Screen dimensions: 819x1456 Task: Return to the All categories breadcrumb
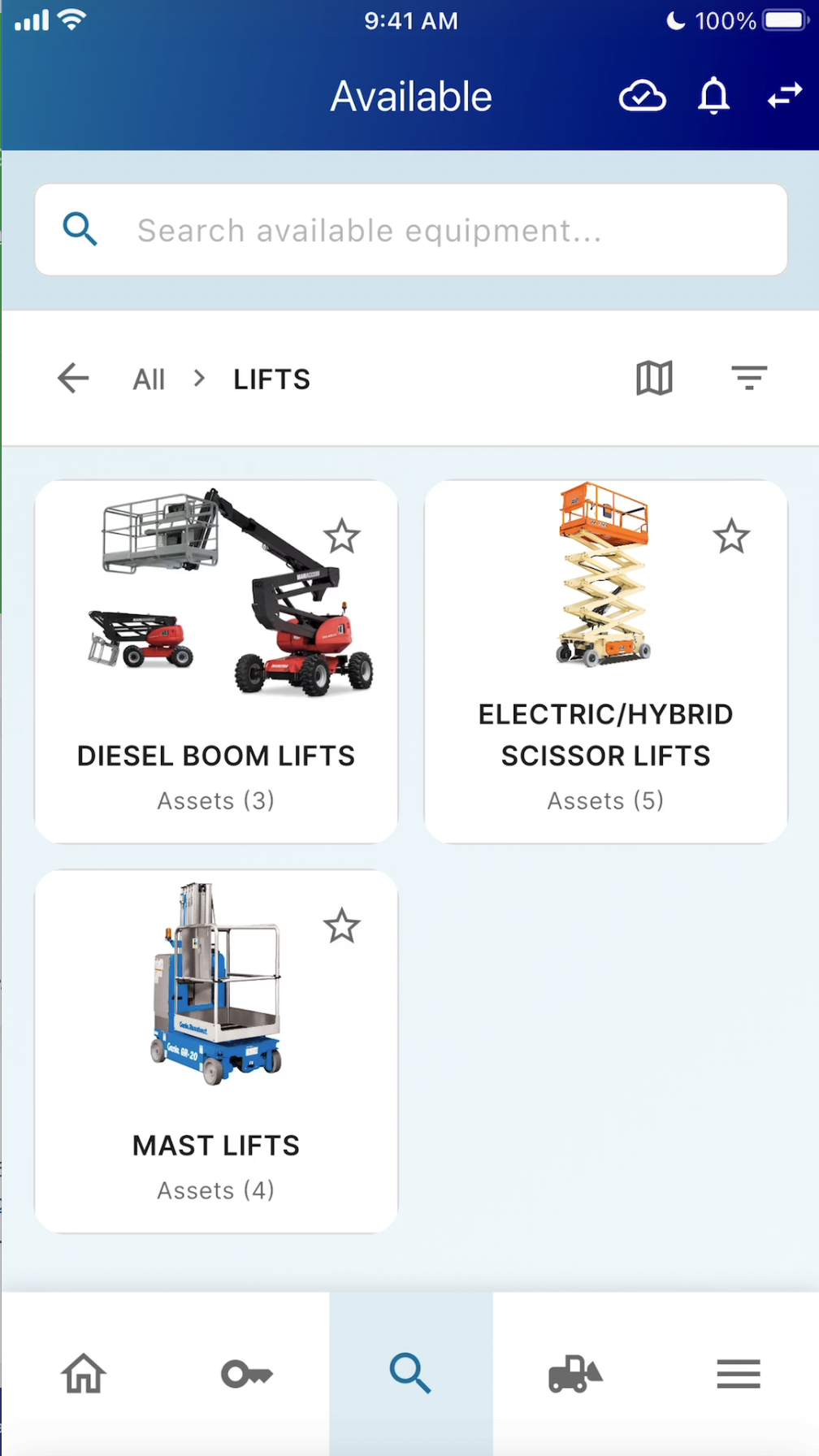pos(149,379)
